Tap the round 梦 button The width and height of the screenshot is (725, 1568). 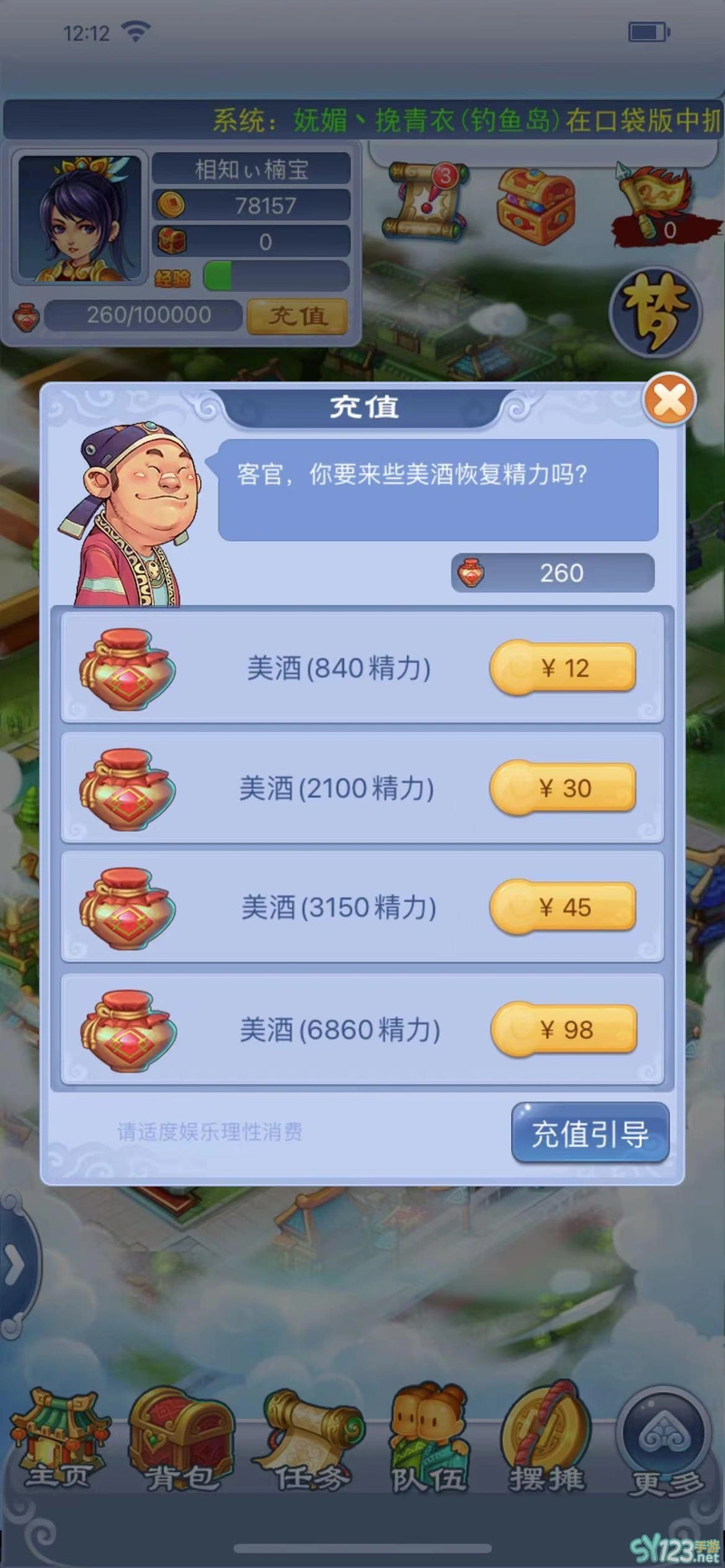(x=655, y=313)
